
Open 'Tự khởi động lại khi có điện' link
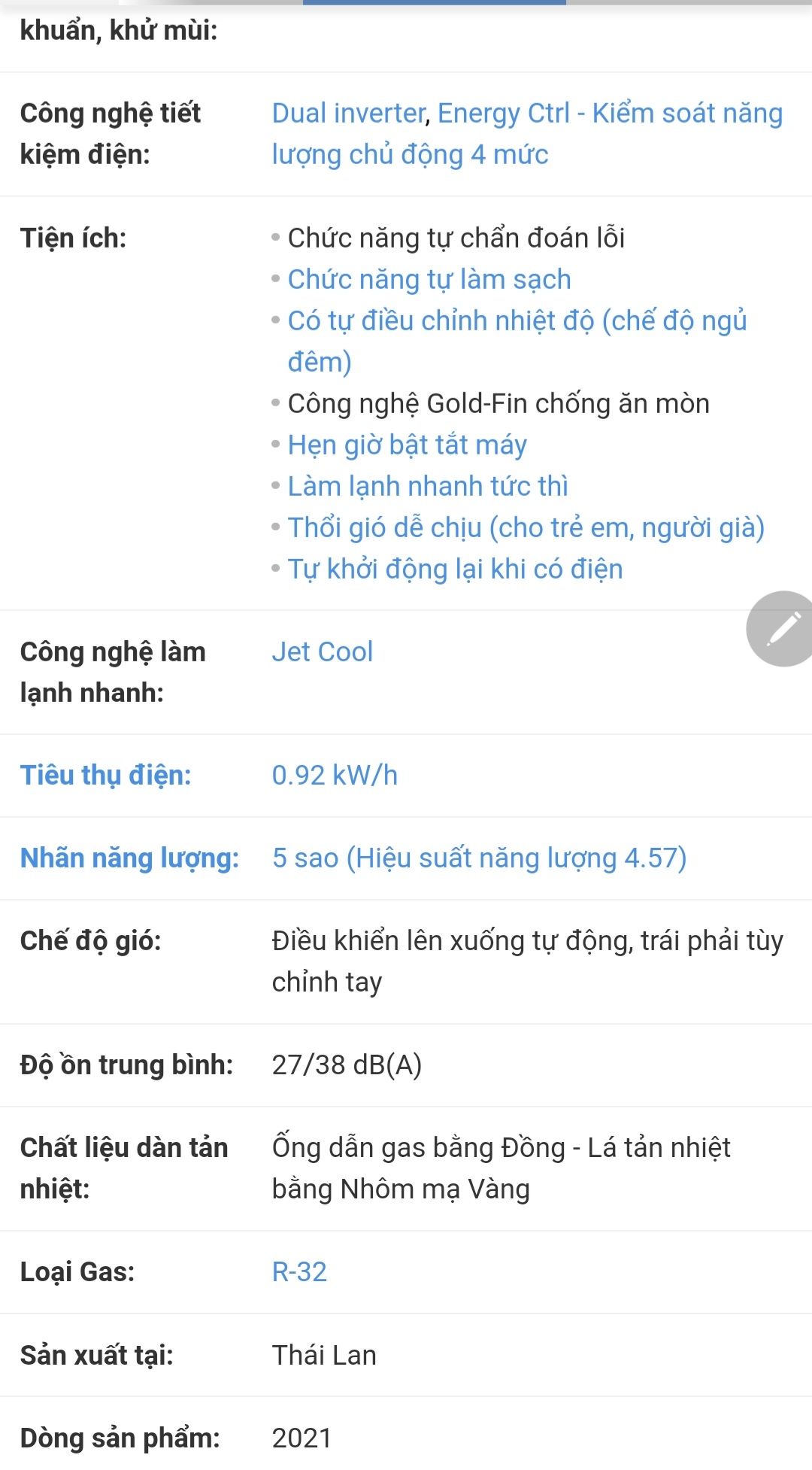(x=455, y=569)
